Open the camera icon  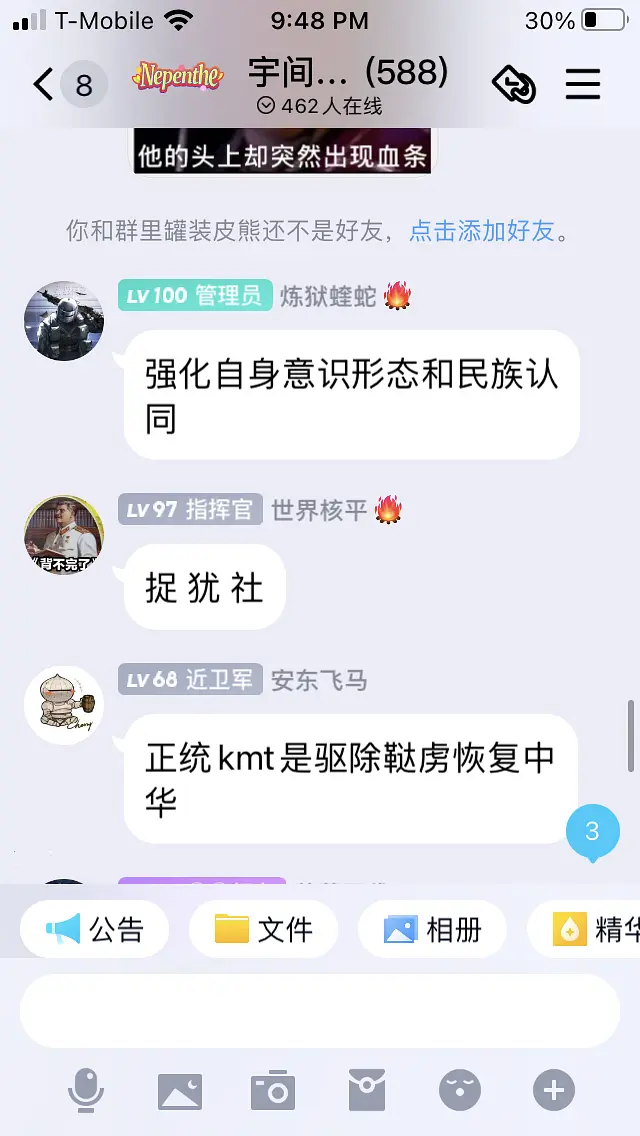pos(273,1089)
